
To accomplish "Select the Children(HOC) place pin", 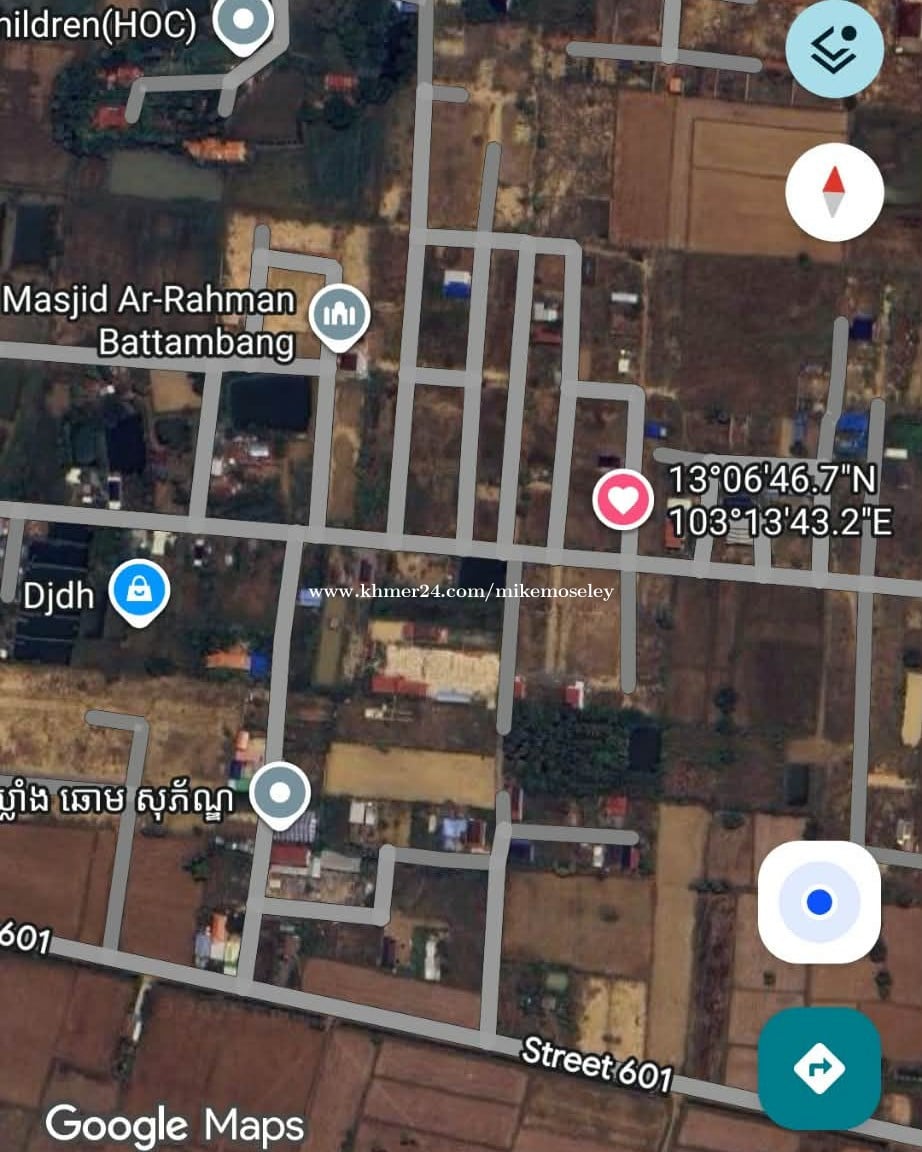I will click(x=245, y=24).
